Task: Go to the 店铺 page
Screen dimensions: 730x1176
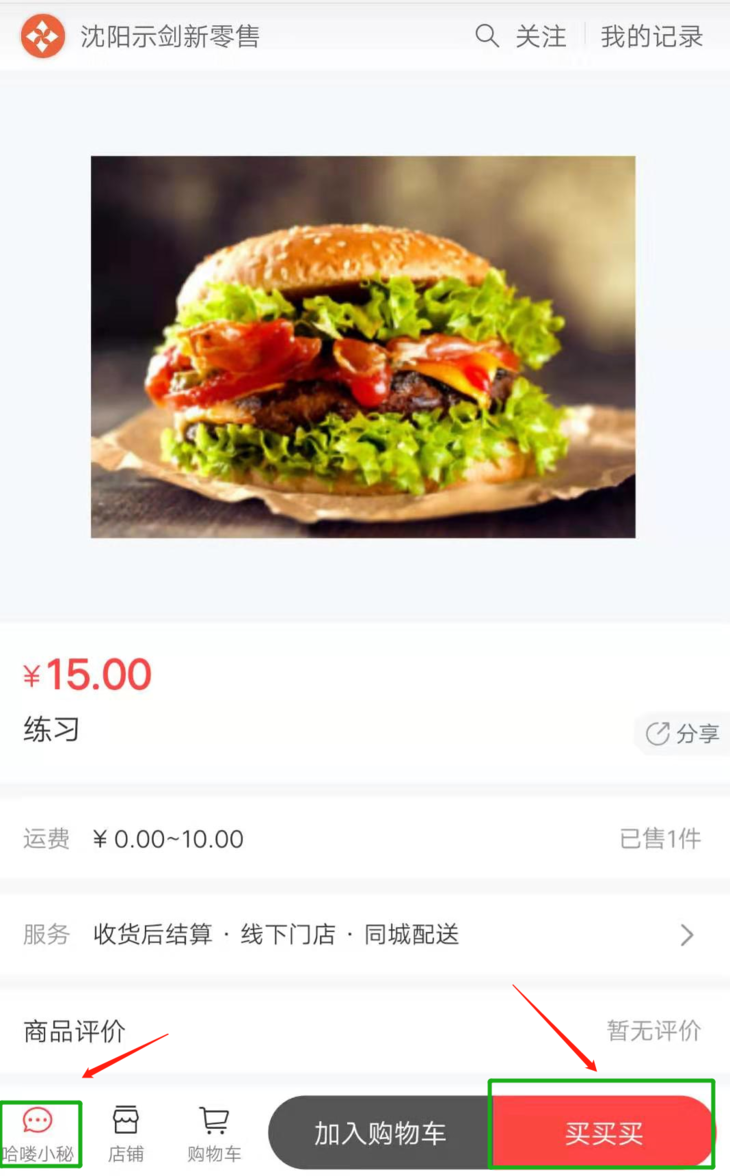Action: tap(126, 1134)
